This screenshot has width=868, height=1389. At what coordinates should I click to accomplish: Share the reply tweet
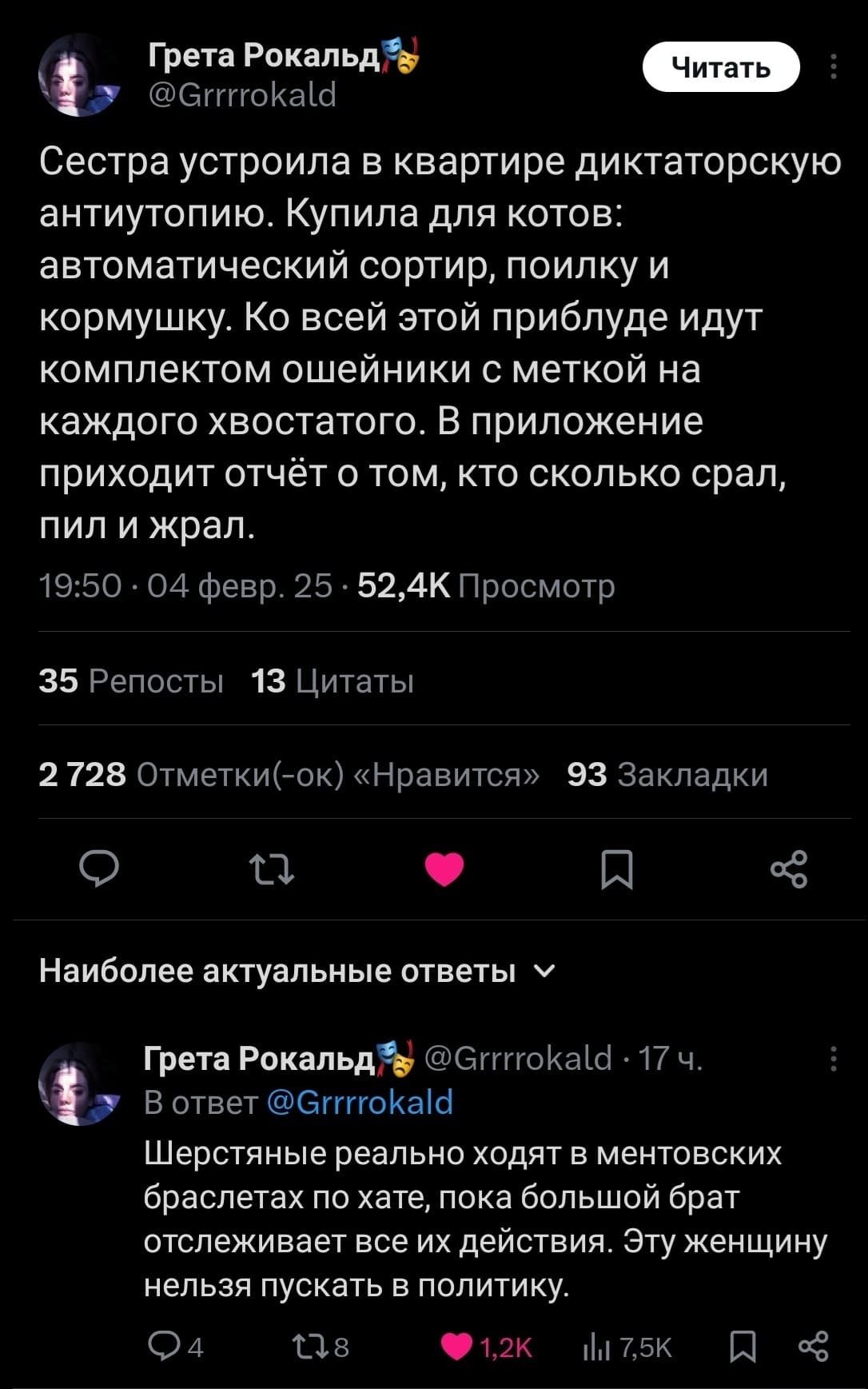pos(813,1347)
